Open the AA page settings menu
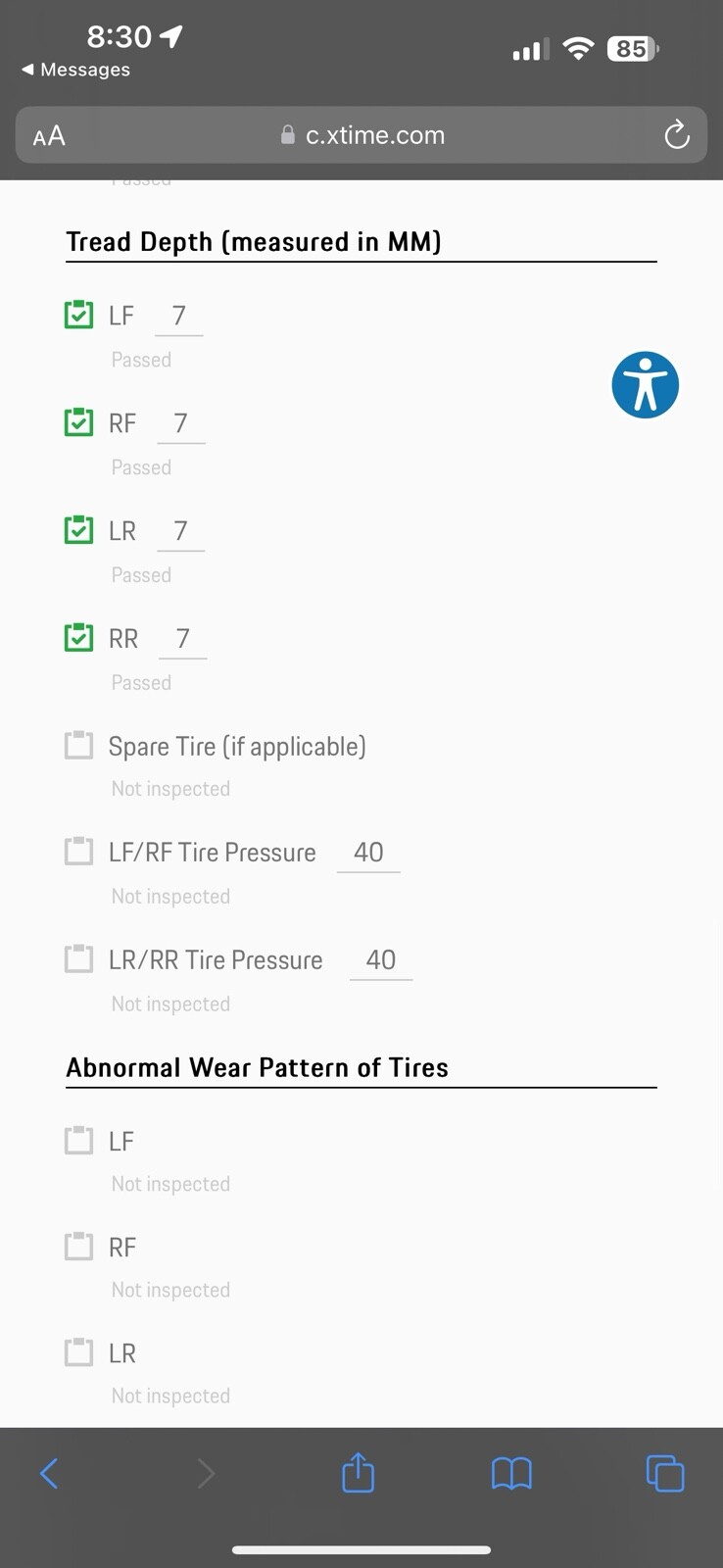This screenshot has height=1568, width=723. [49, 135]
